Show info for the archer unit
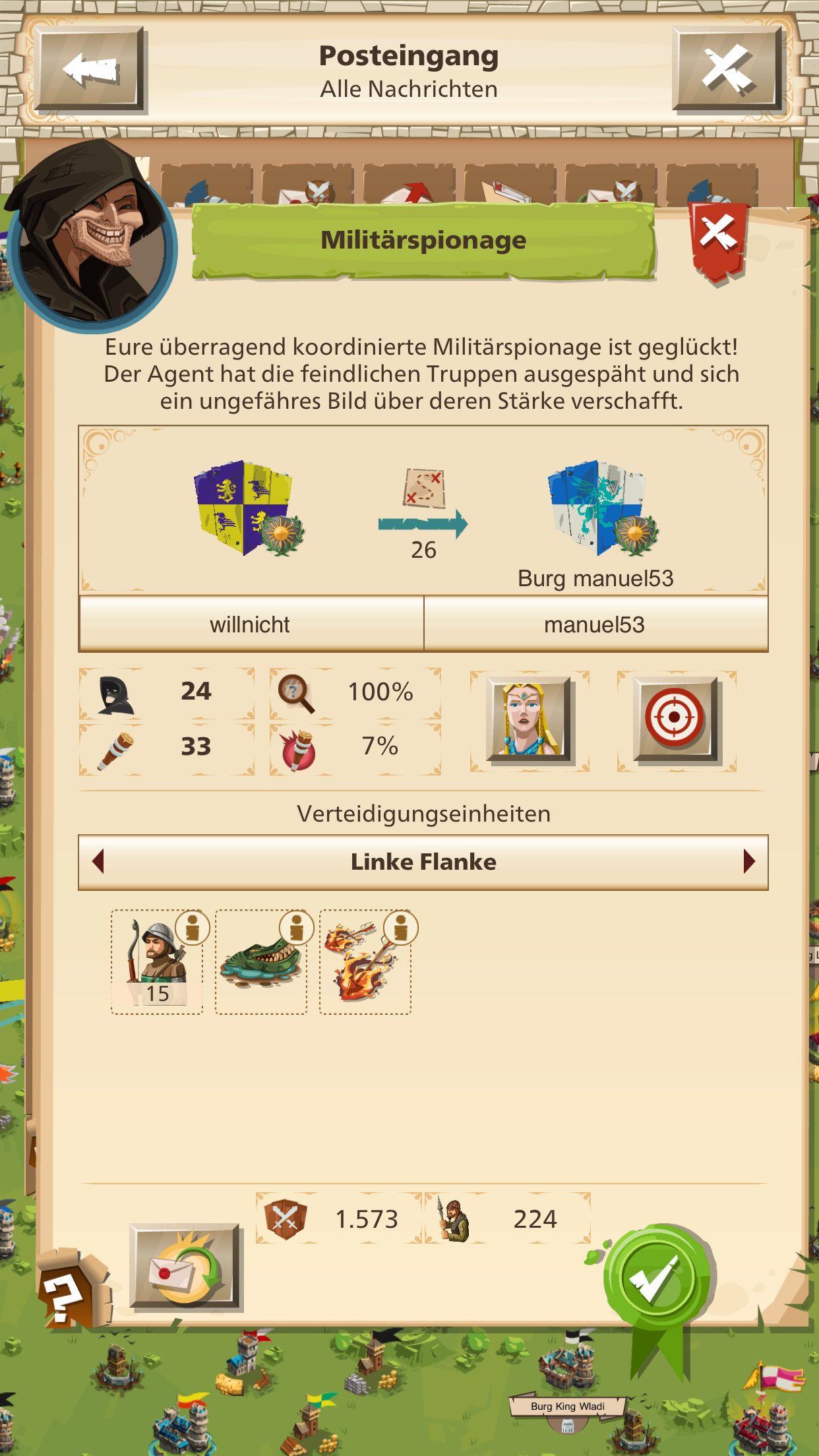 point(193,928)
